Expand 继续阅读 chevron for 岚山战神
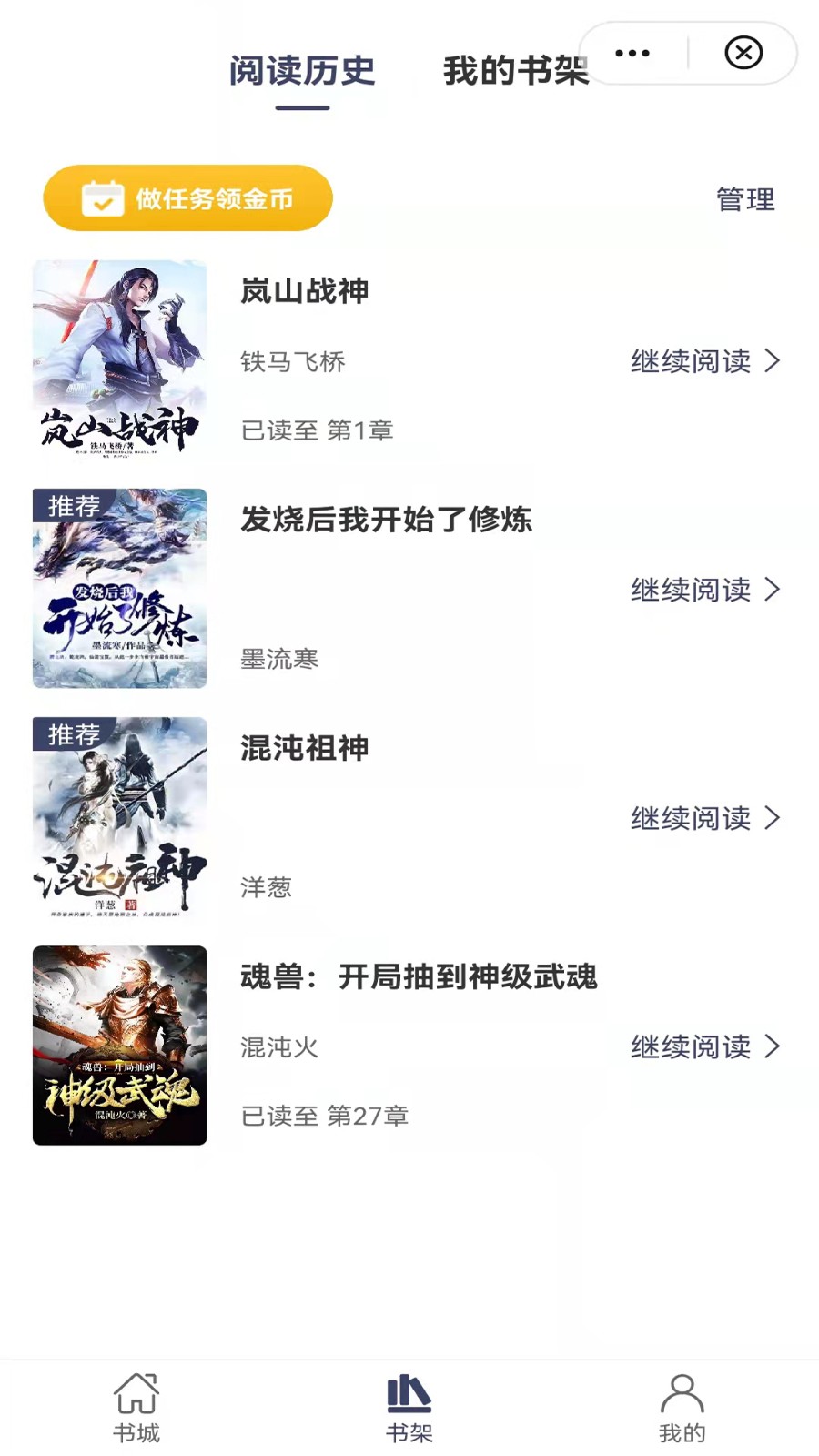 pos(773,361)
